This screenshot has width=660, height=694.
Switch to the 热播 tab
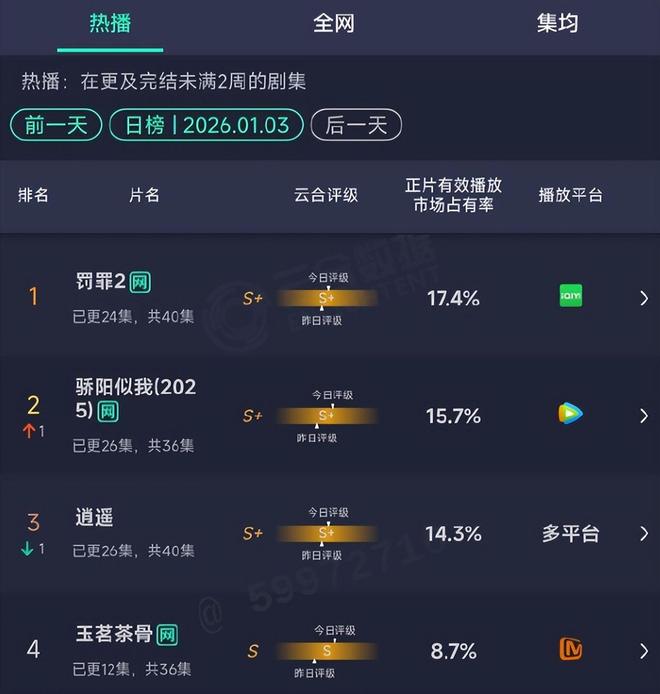[x=110, y=23]
